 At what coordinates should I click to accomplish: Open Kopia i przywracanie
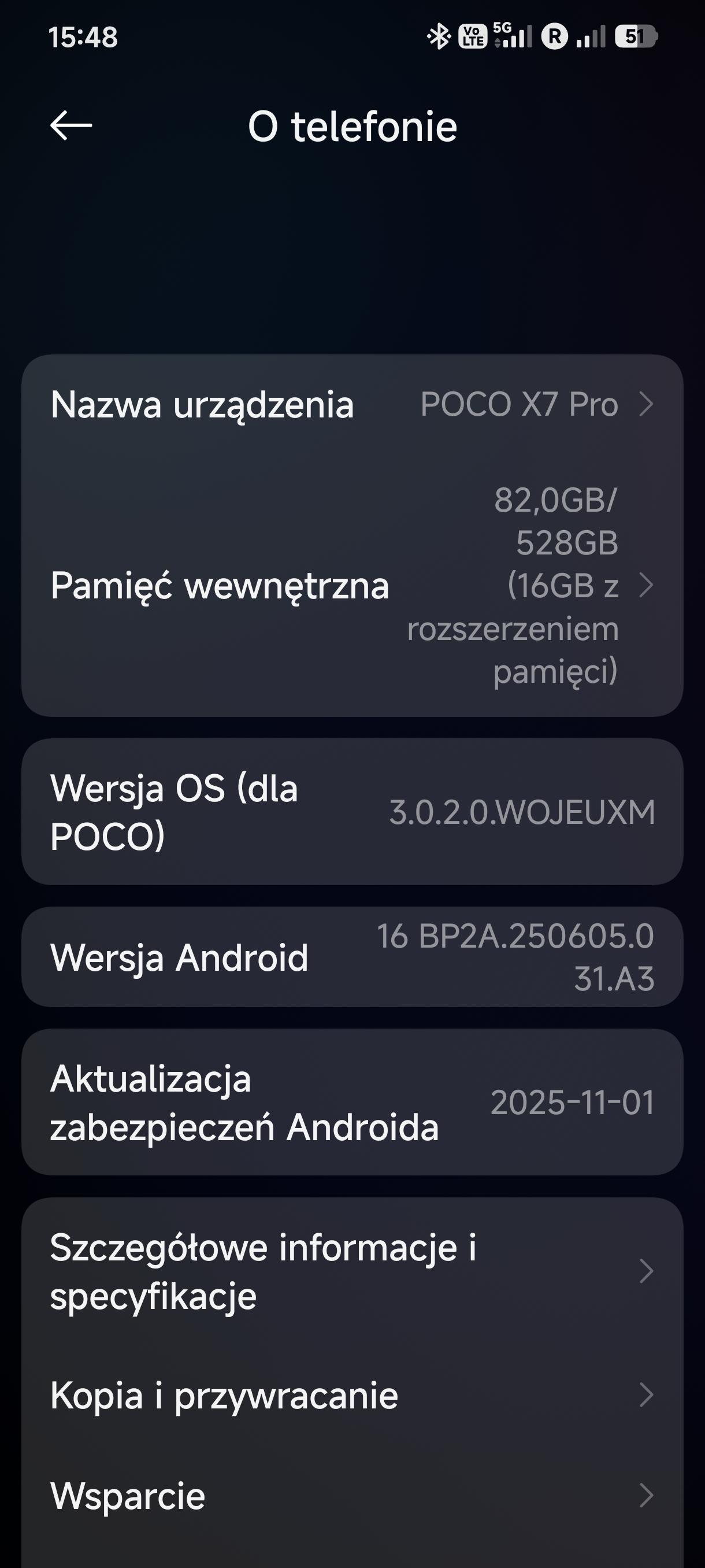pos(352,1395)
